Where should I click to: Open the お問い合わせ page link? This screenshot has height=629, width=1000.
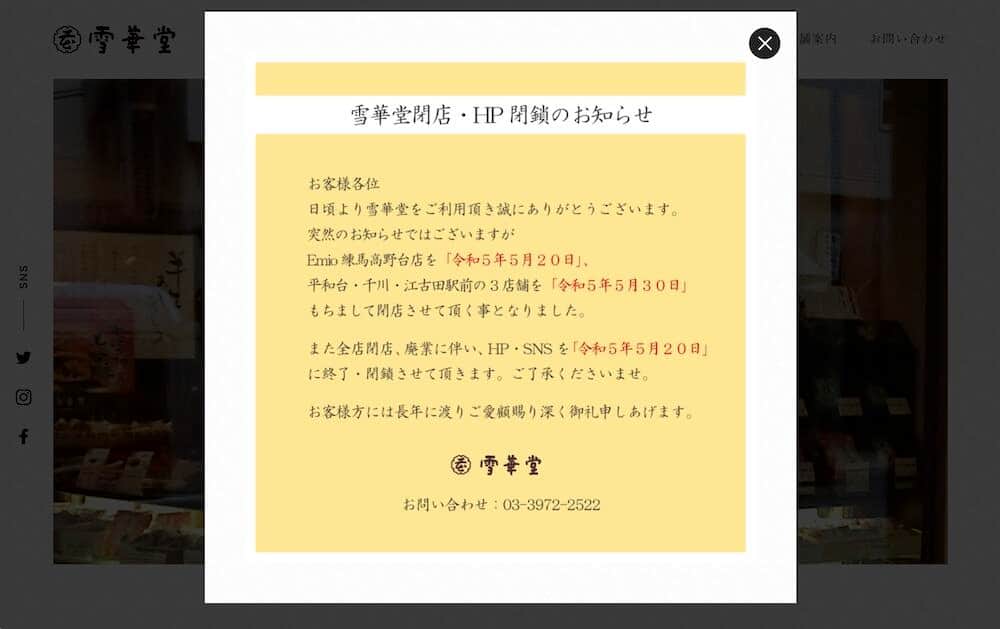907,39
